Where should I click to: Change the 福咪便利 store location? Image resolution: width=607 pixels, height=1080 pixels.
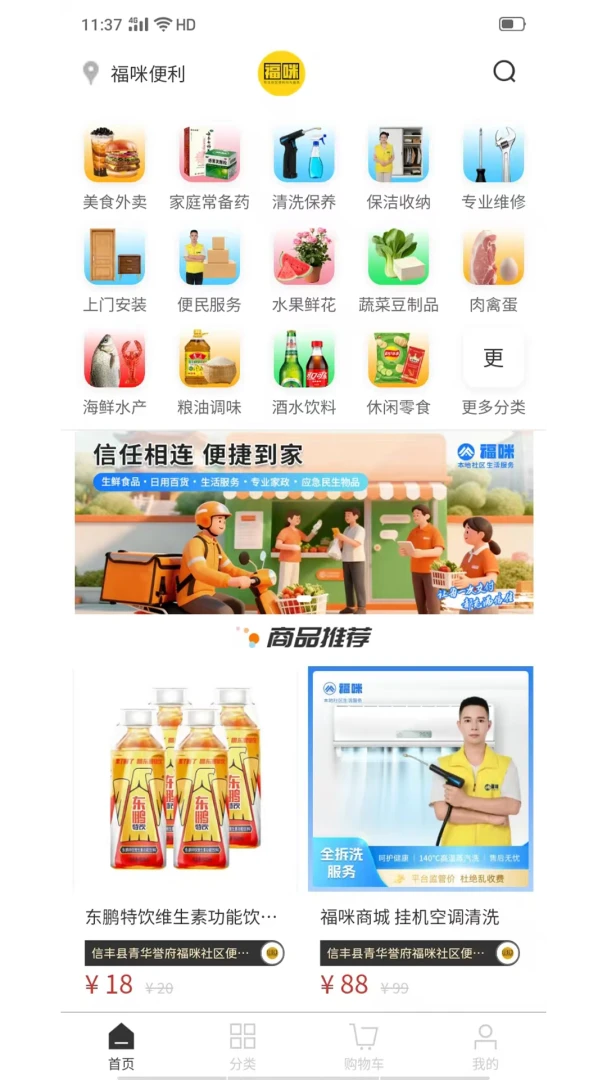pyautogui.click(x=134, y=73)
